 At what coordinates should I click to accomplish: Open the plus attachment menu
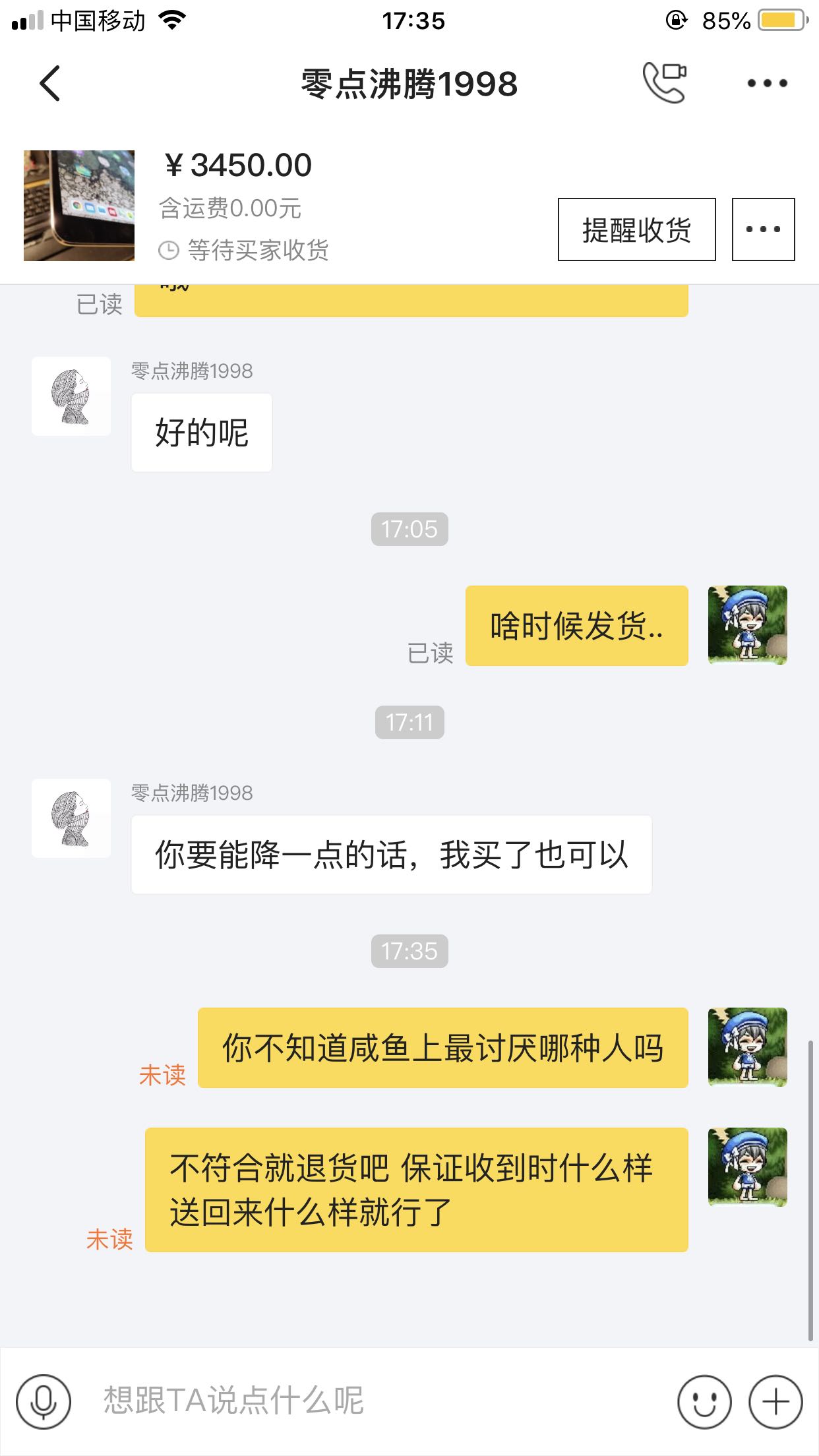pyautogui.click(x=775, y=1401)
